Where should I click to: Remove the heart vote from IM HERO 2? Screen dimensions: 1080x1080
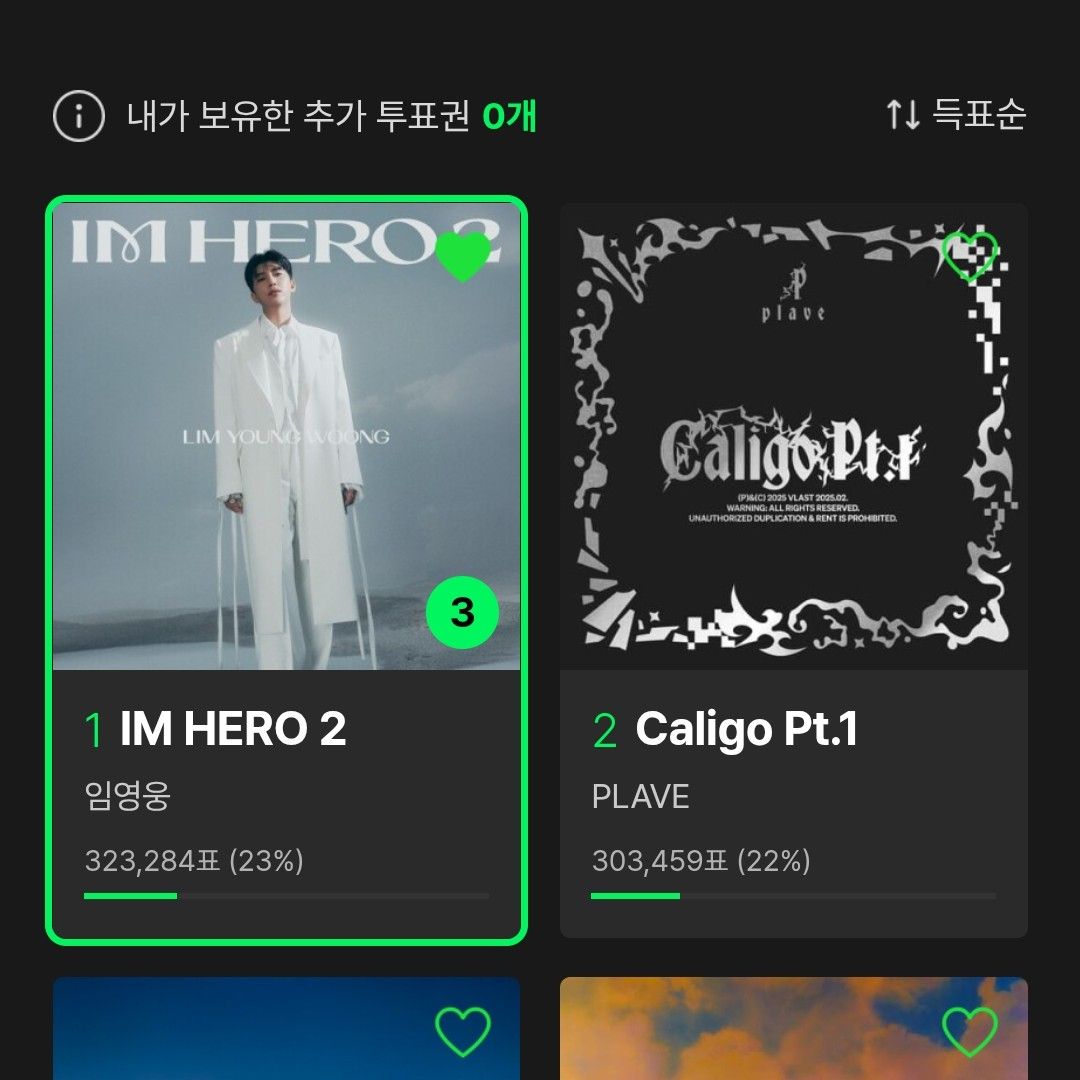(463, 256)
